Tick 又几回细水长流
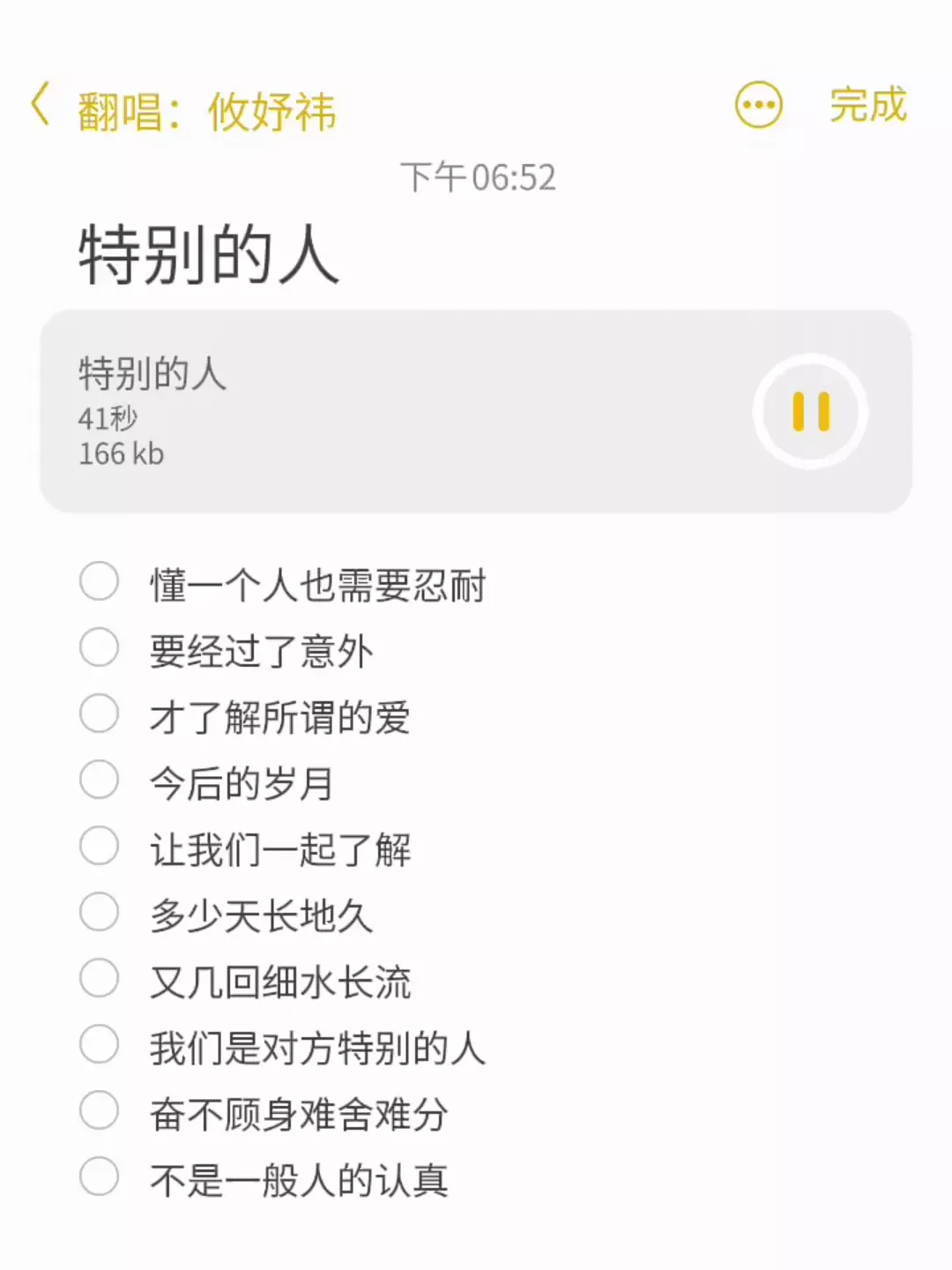952x1270 pixels. 99,979
